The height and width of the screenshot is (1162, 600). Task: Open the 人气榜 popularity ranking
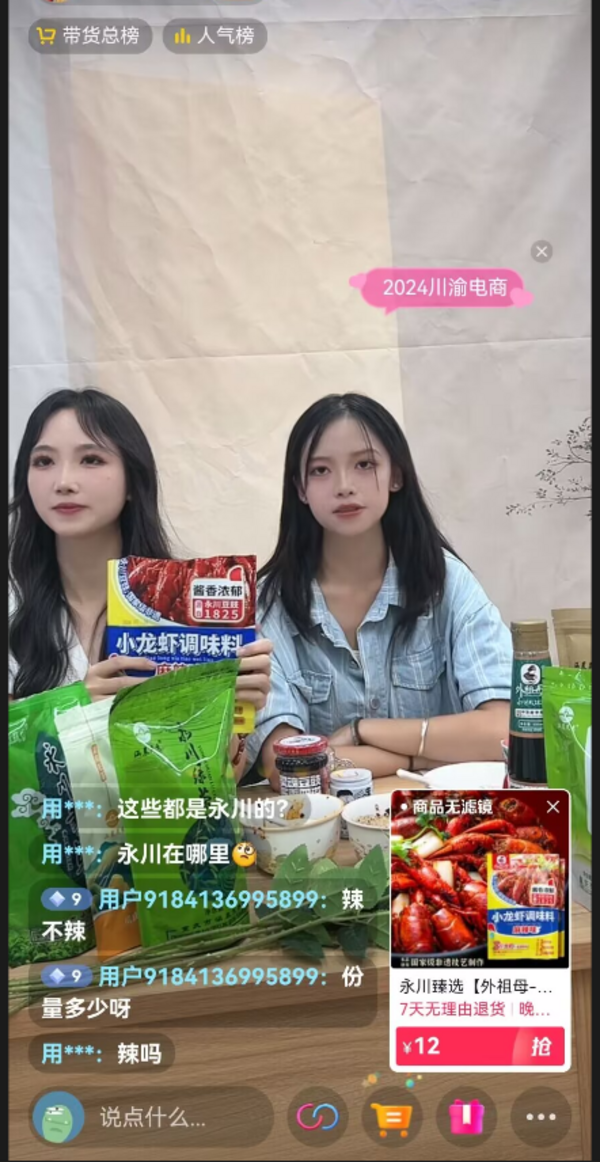pyautogui.click(x=215, y=37)
